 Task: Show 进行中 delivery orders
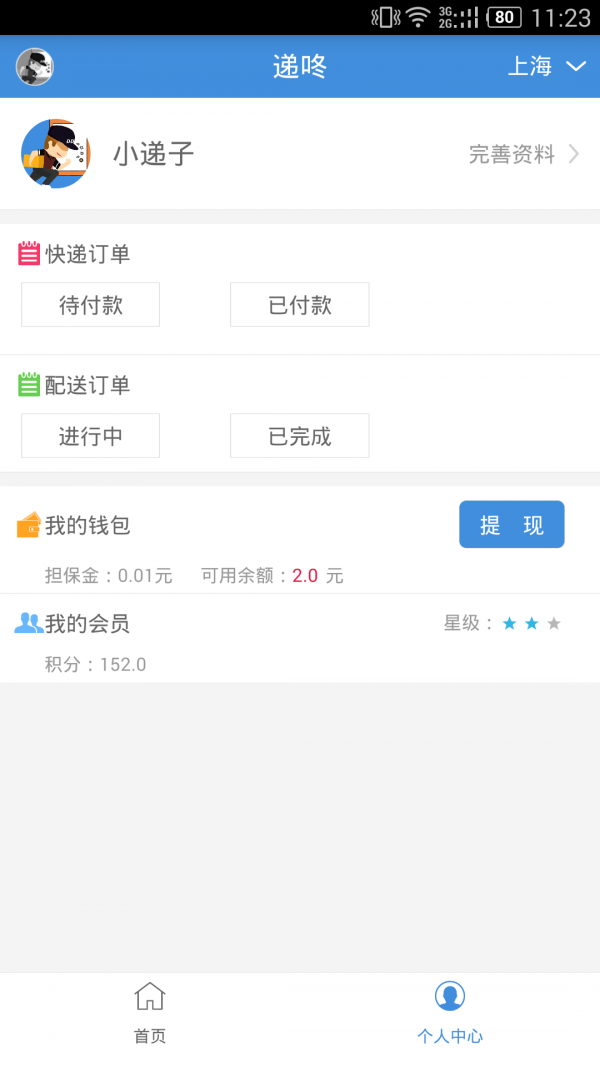point(90,436)
